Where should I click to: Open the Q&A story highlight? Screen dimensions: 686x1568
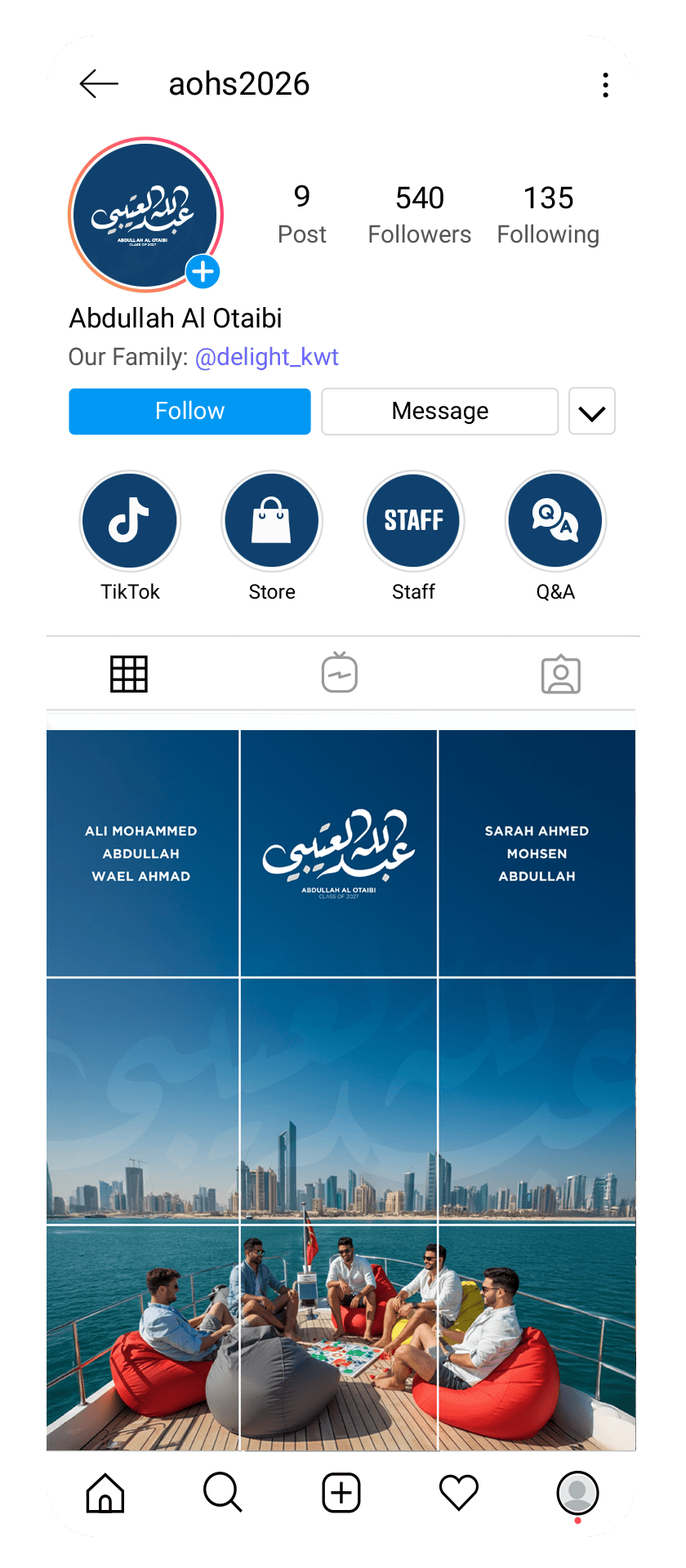pyautogui.click(x=555, y=521)
